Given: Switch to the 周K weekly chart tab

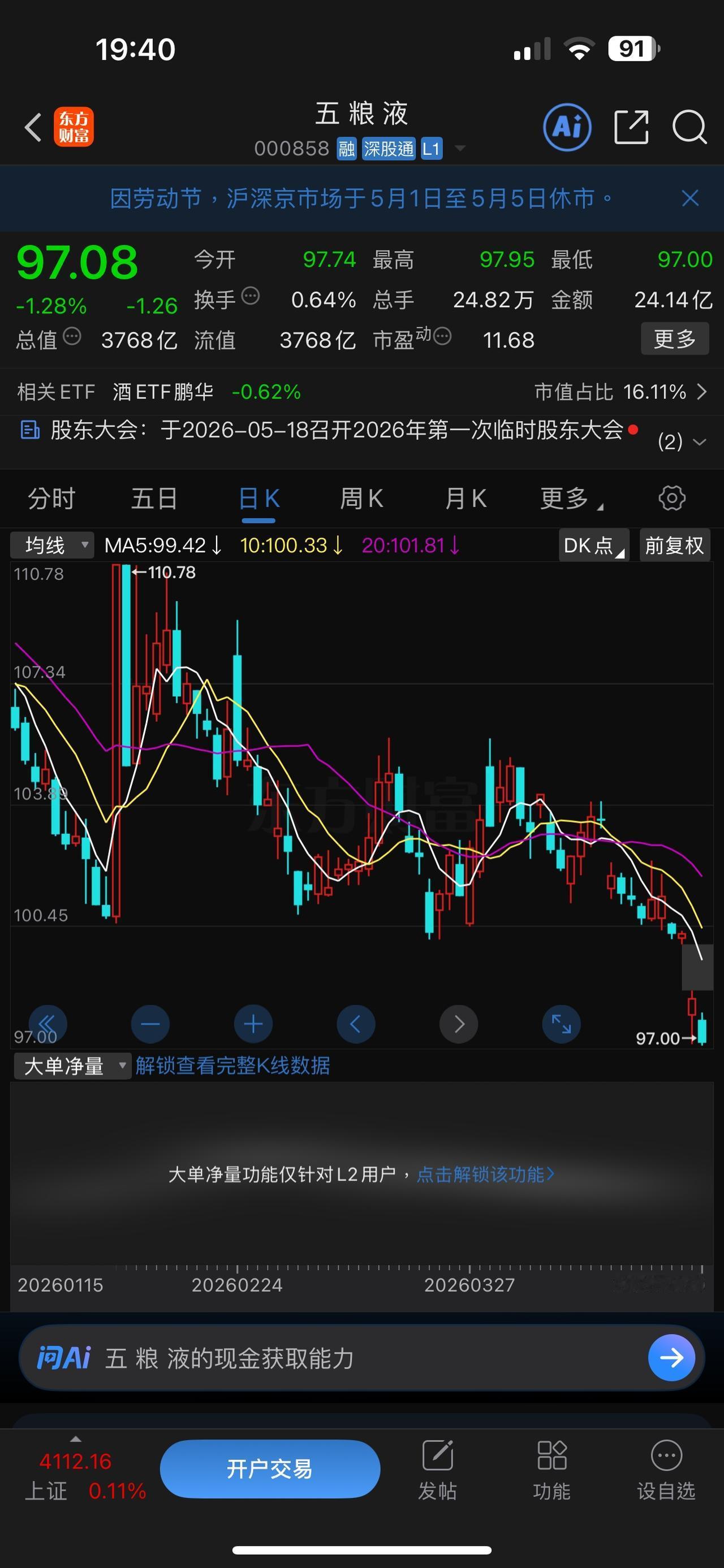Looking at the screenshot, I should tap(361, 498).
